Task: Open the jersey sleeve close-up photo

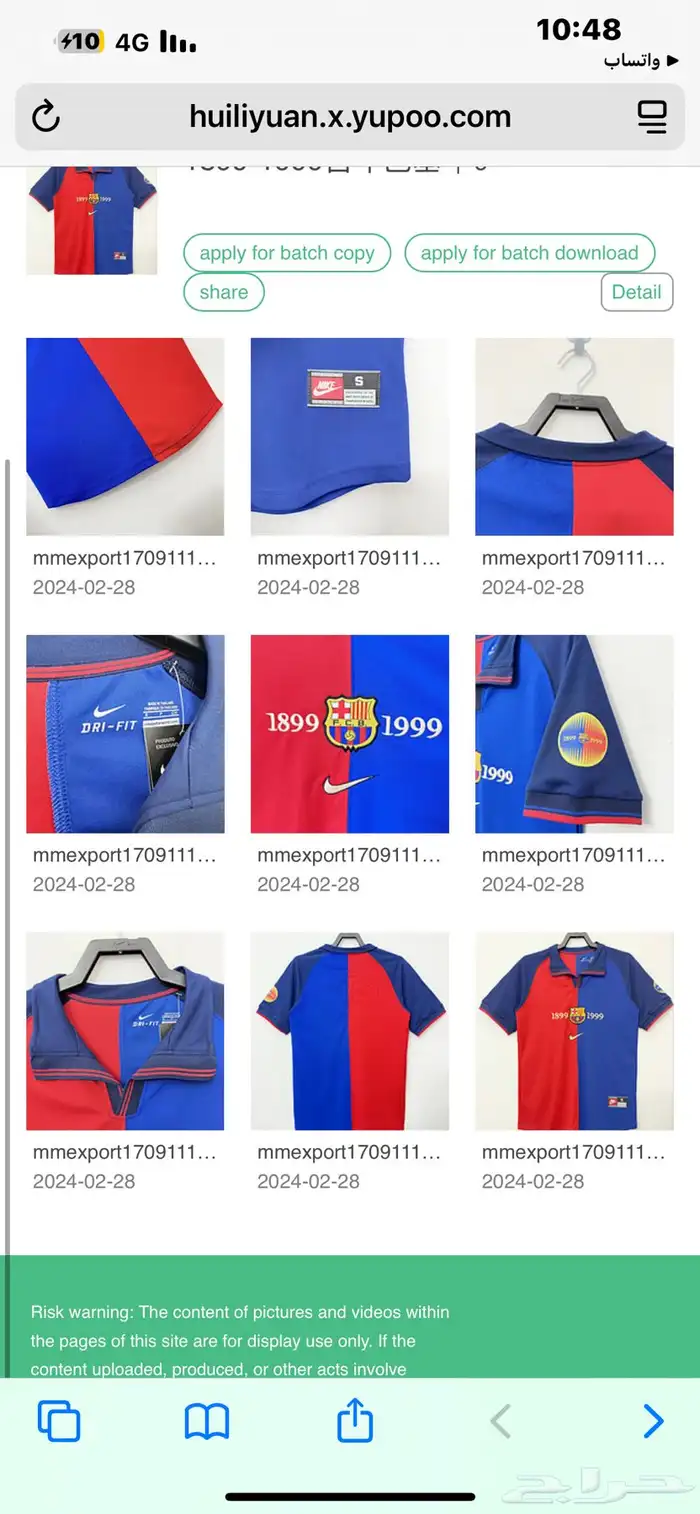Action: click(x=125, y=436)
